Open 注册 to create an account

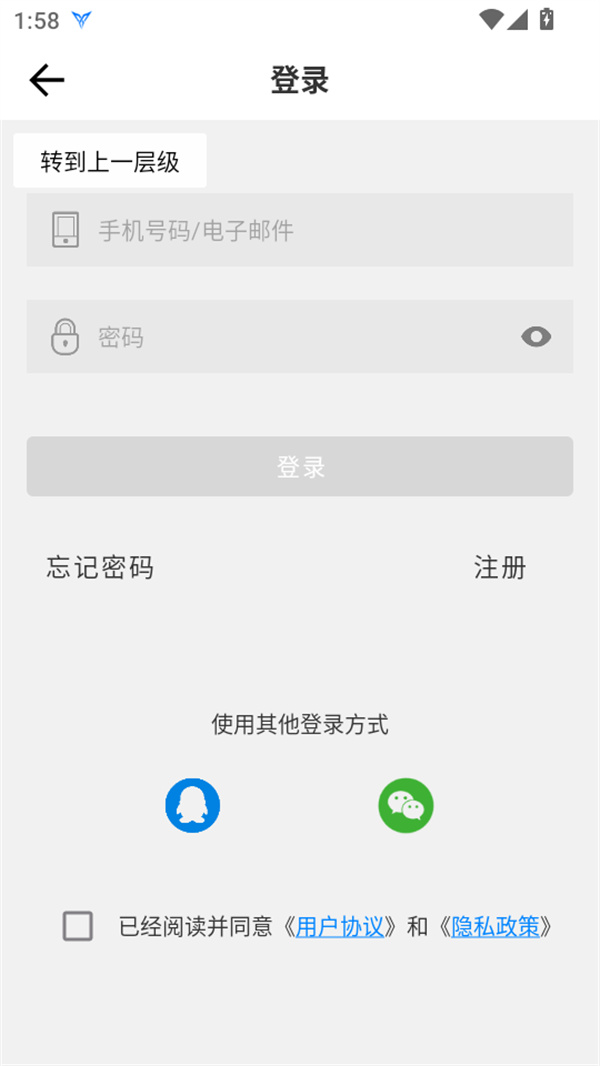click(x=500, y=568)
